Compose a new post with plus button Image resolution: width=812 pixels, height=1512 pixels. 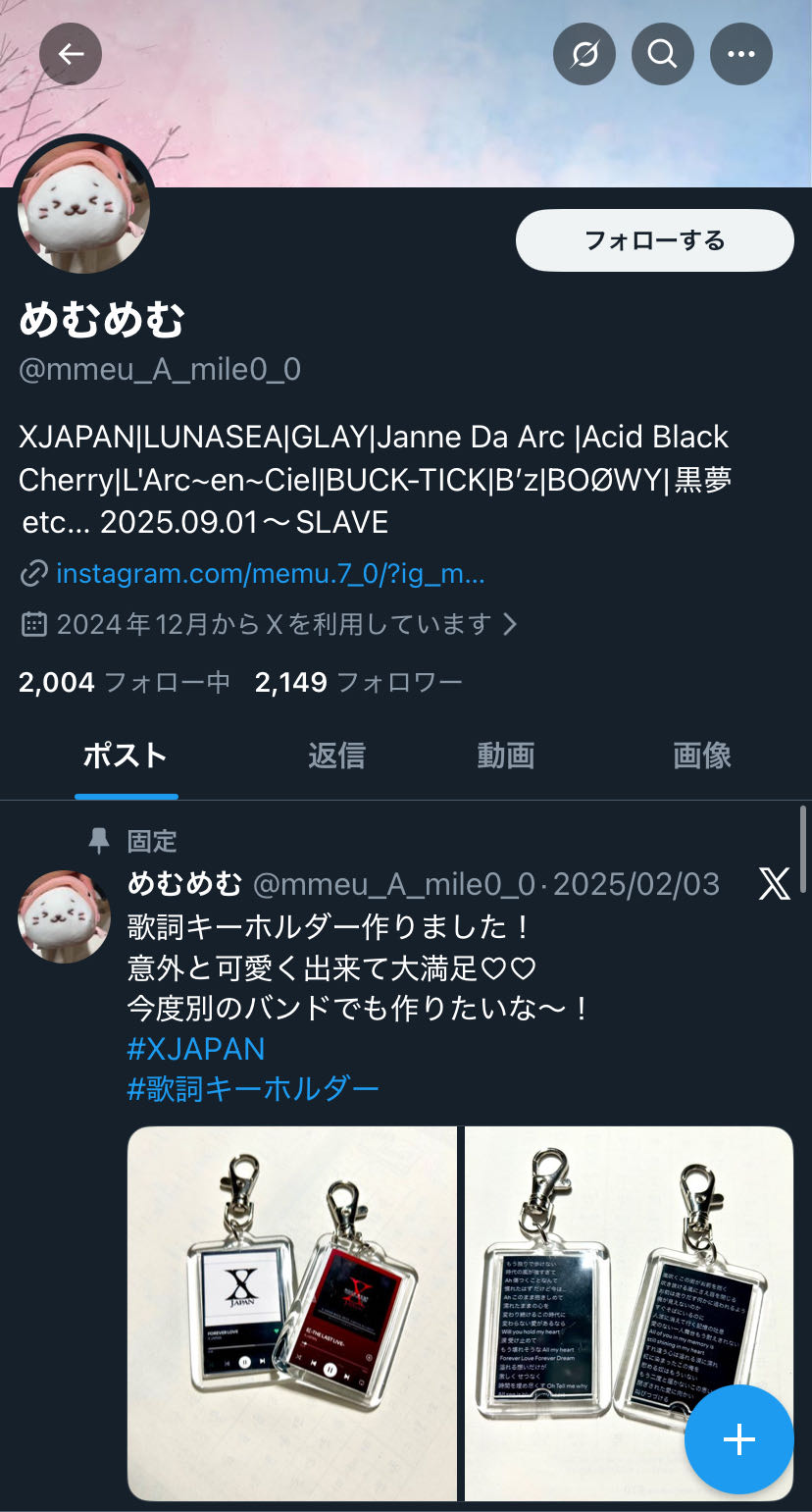tap(738, 1439)
